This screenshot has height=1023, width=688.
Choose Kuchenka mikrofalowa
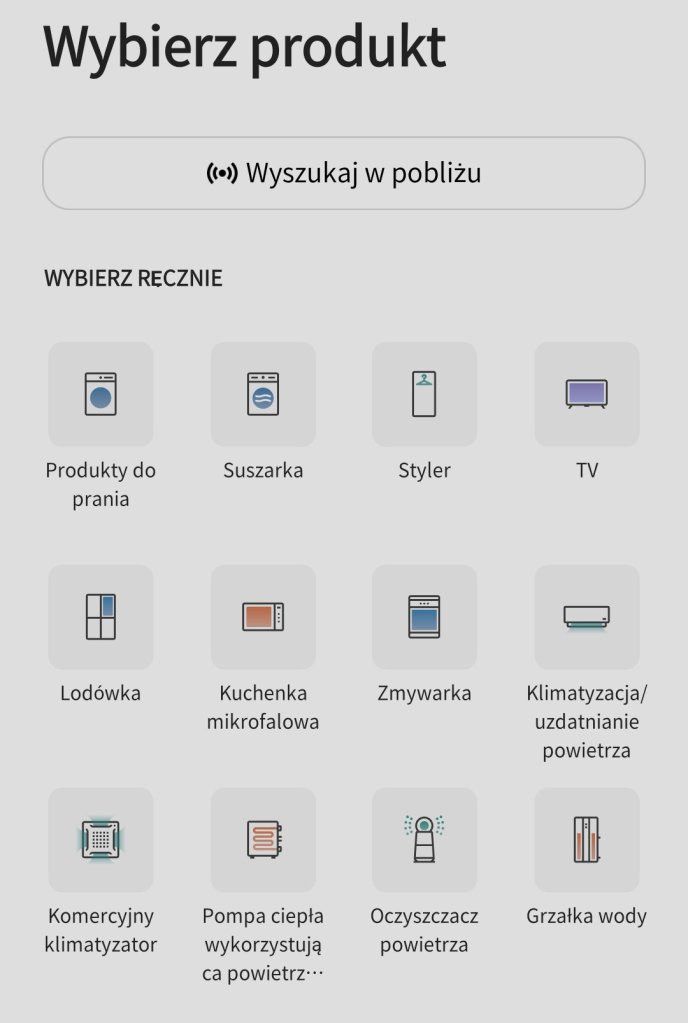coord(263,617)
